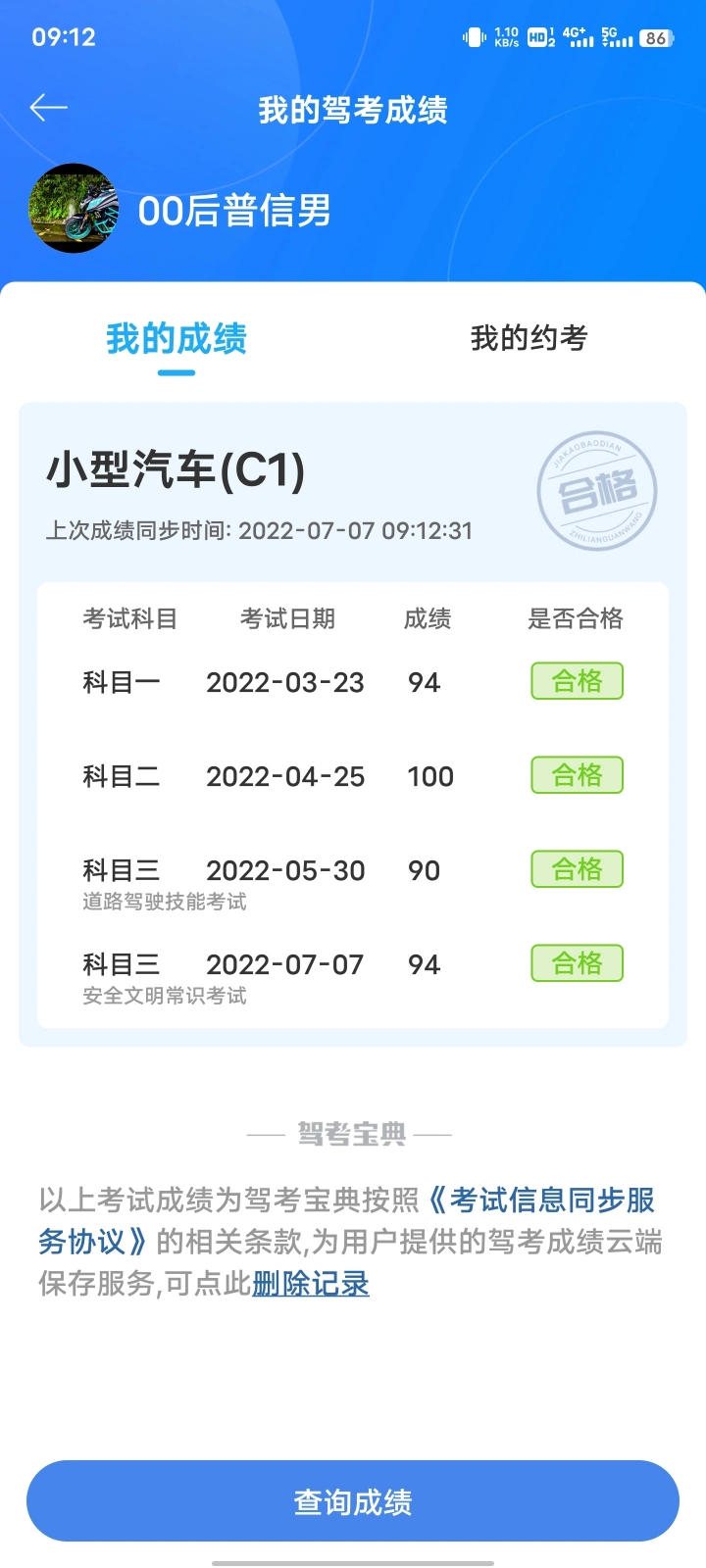Tap the 删除记录 link
The height and width of the screenshot is (1568, 706).
311,1284
